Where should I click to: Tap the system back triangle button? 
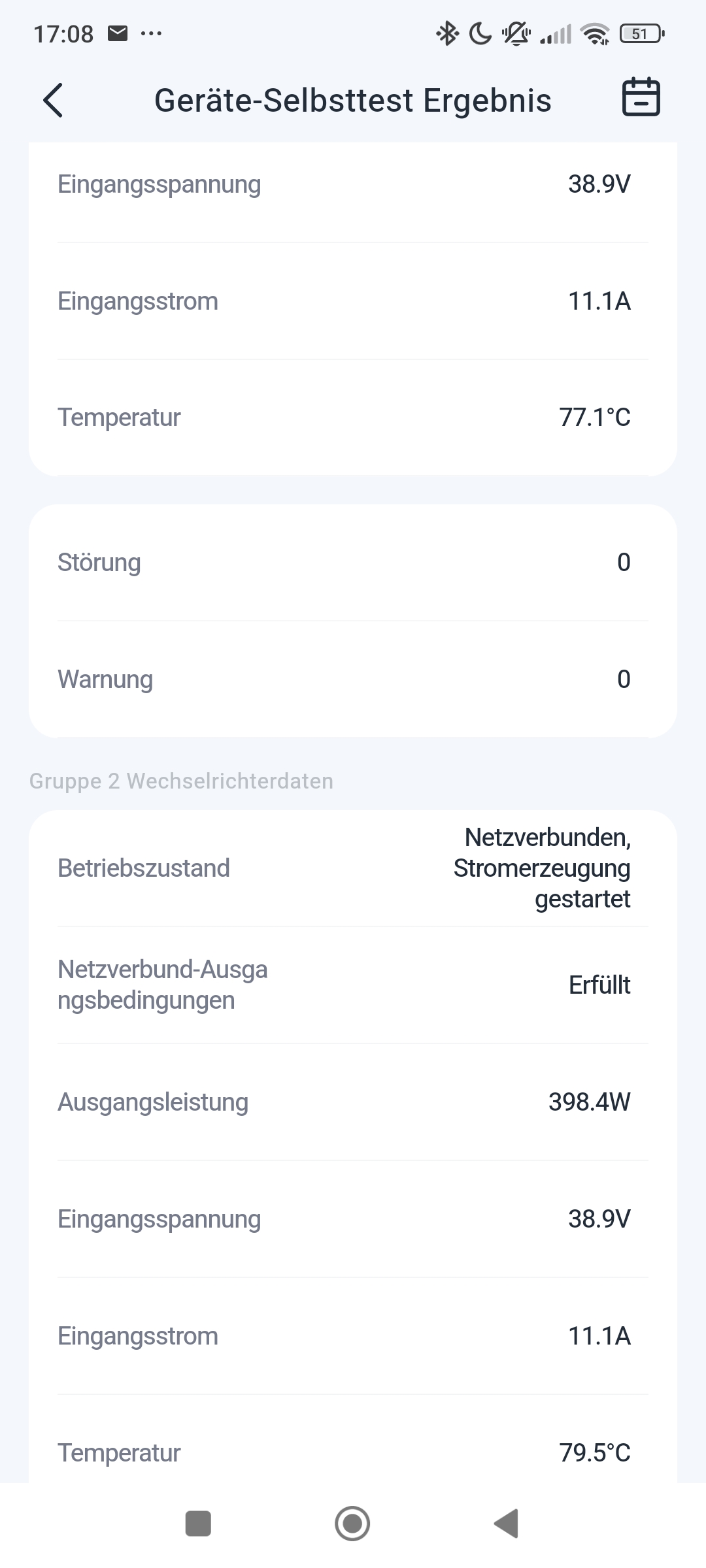click(x=506, y=1524)
